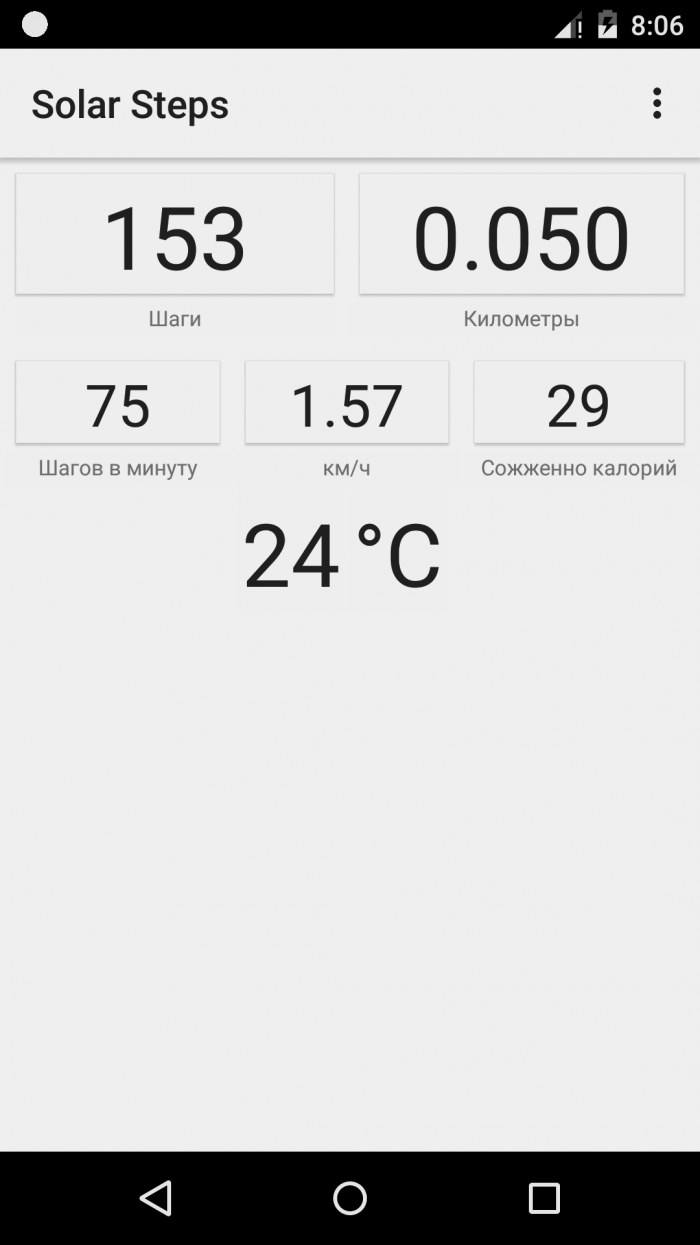Open the overflow menu in Solar Steps

[657, 104]
